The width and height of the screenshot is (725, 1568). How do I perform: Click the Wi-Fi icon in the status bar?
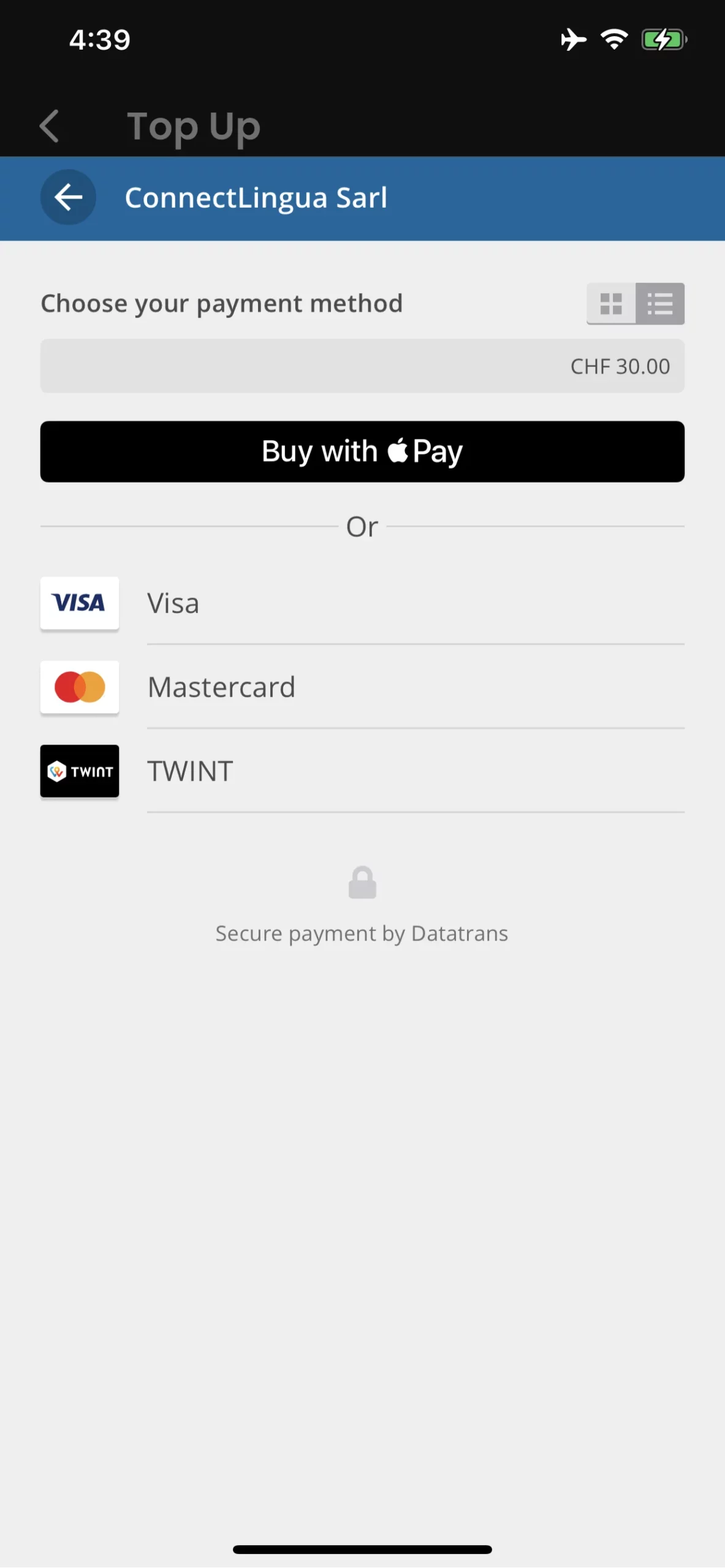pyautogui.click(x=613, y=39)
